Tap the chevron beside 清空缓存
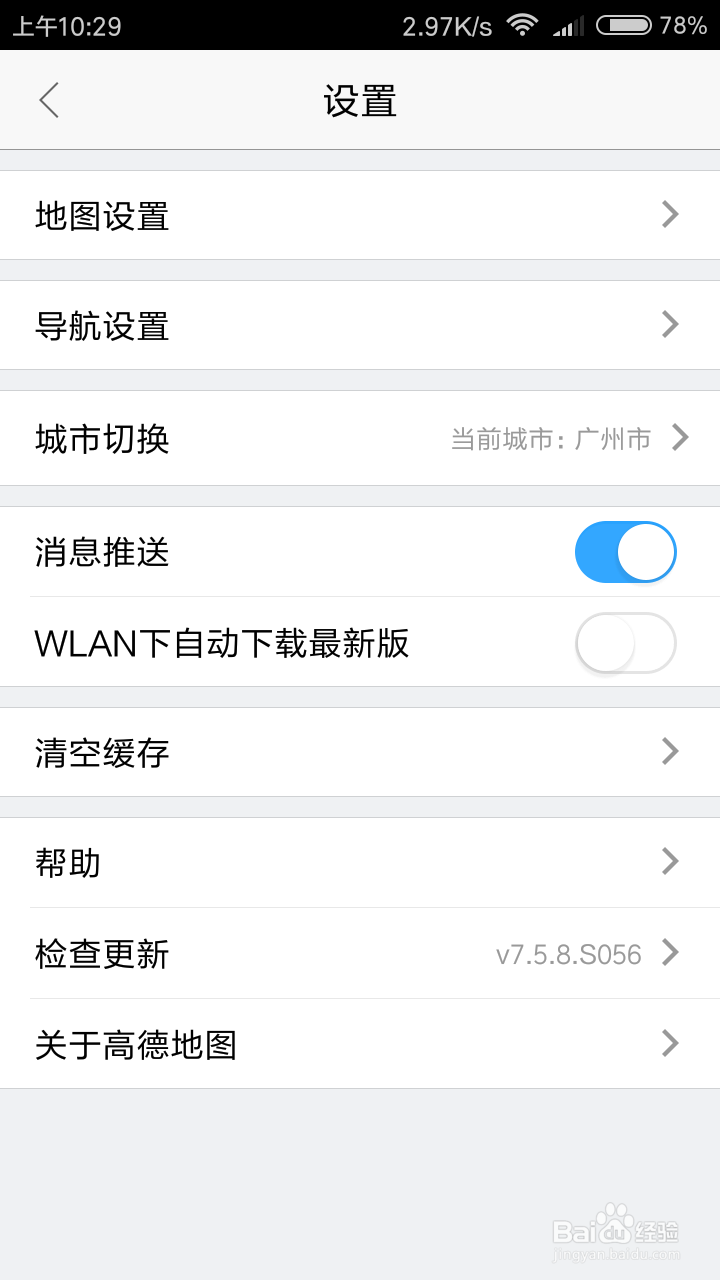The width and height of the screenshot is (720, 1280). click(668, 752)
